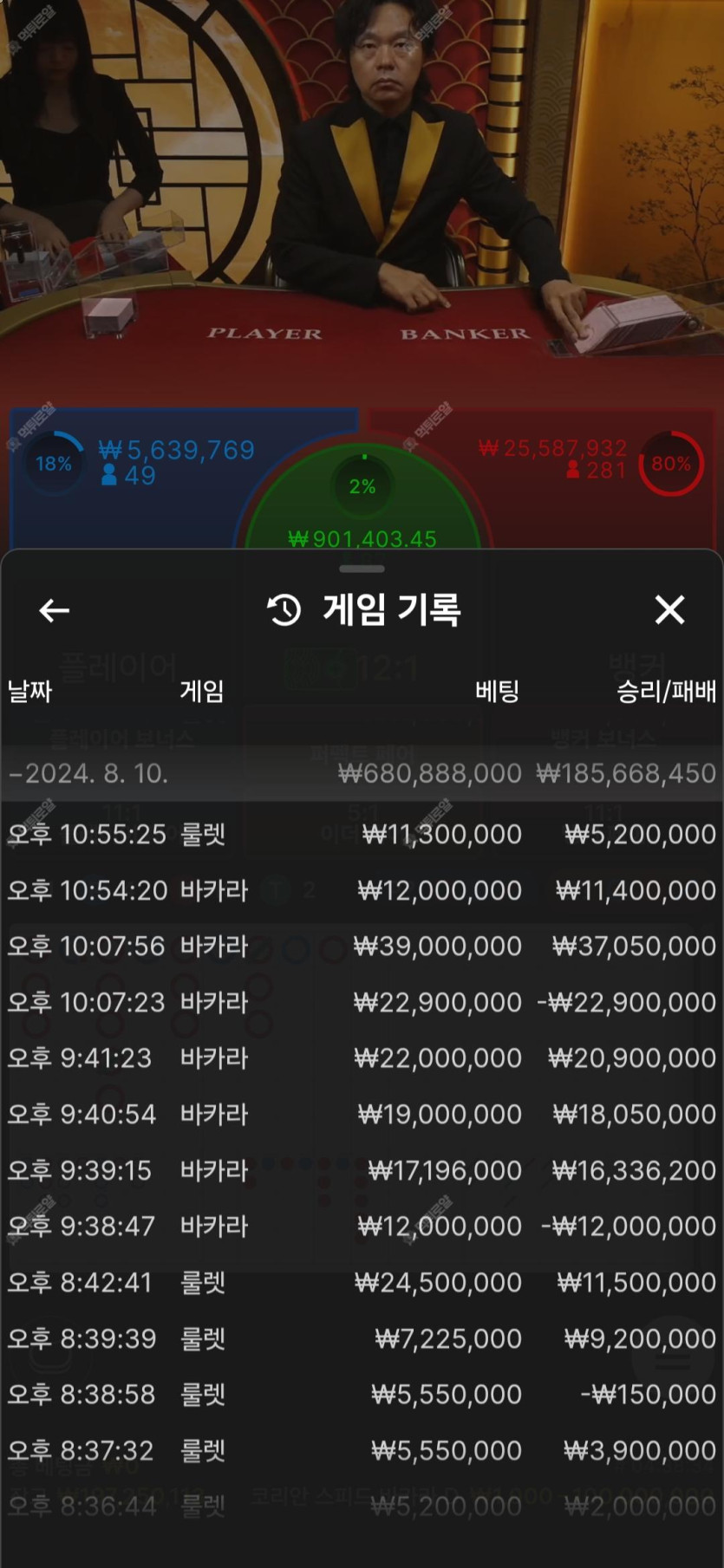Viewport: 724px width, 1568px height.
Task: Select the 오후 10:07:23 바카라 entry
Action: 362,1002
